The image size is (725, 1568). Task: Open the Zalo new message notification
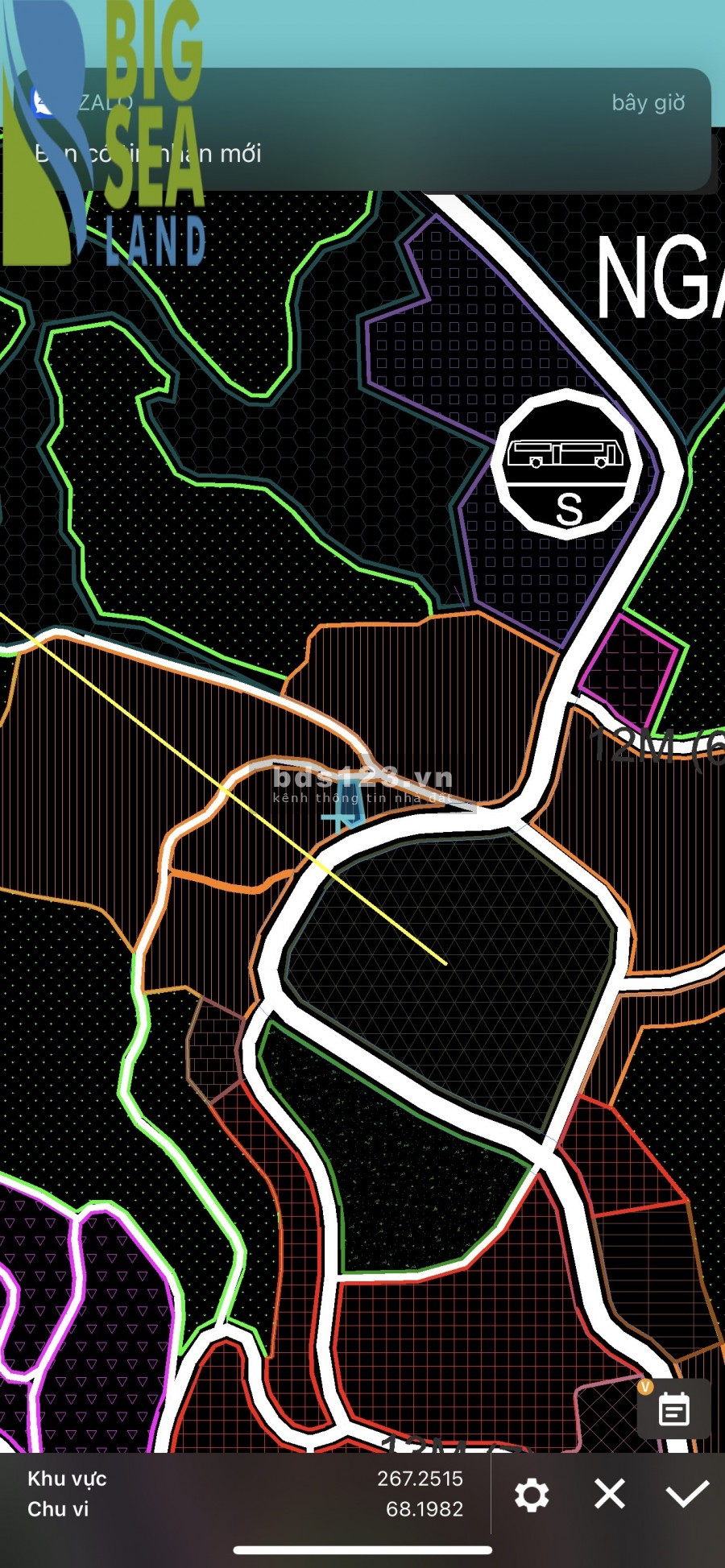click(362, 129)
